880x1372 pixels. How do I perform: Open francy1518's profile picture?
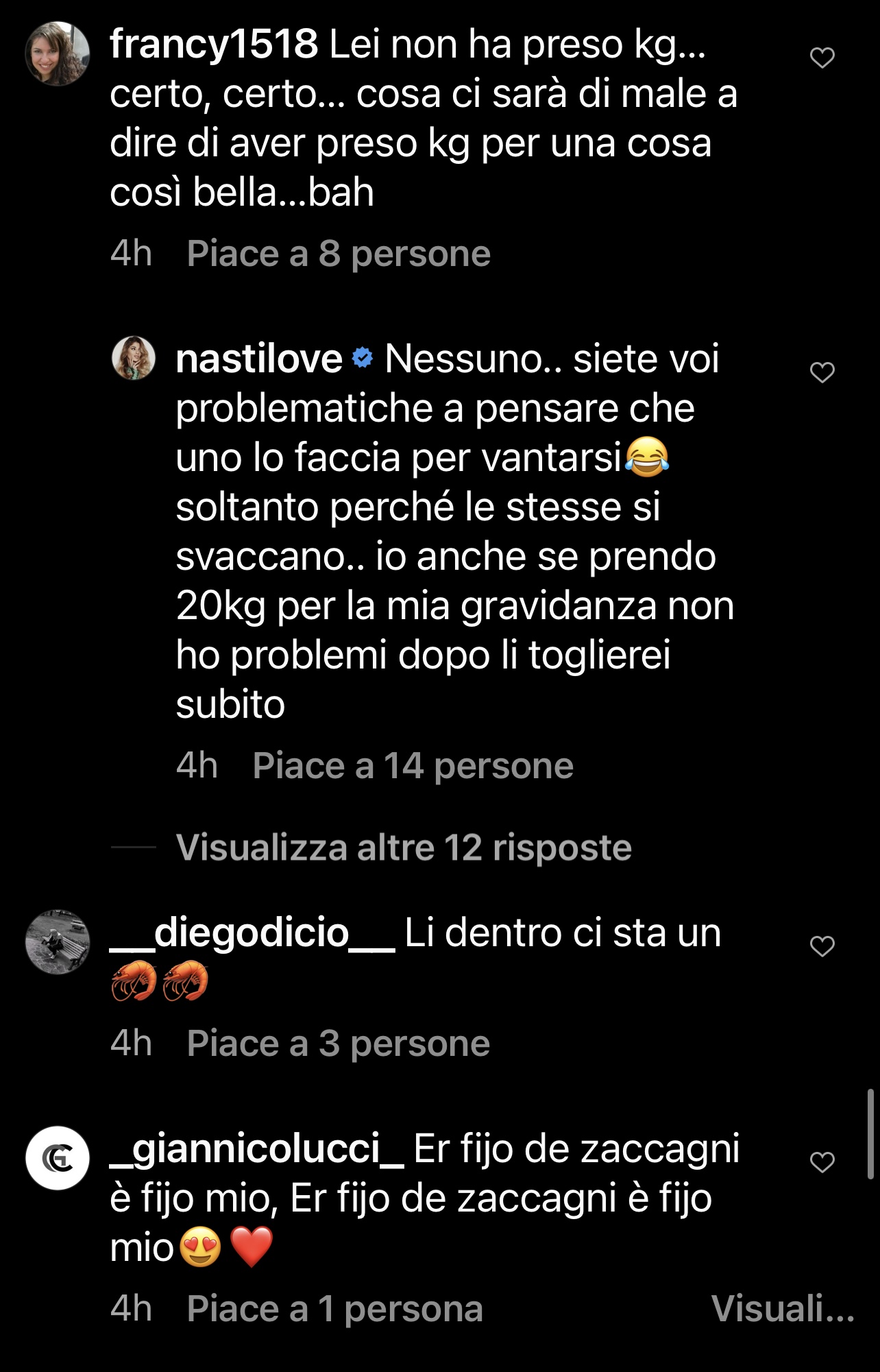click(x=58, y=53)
